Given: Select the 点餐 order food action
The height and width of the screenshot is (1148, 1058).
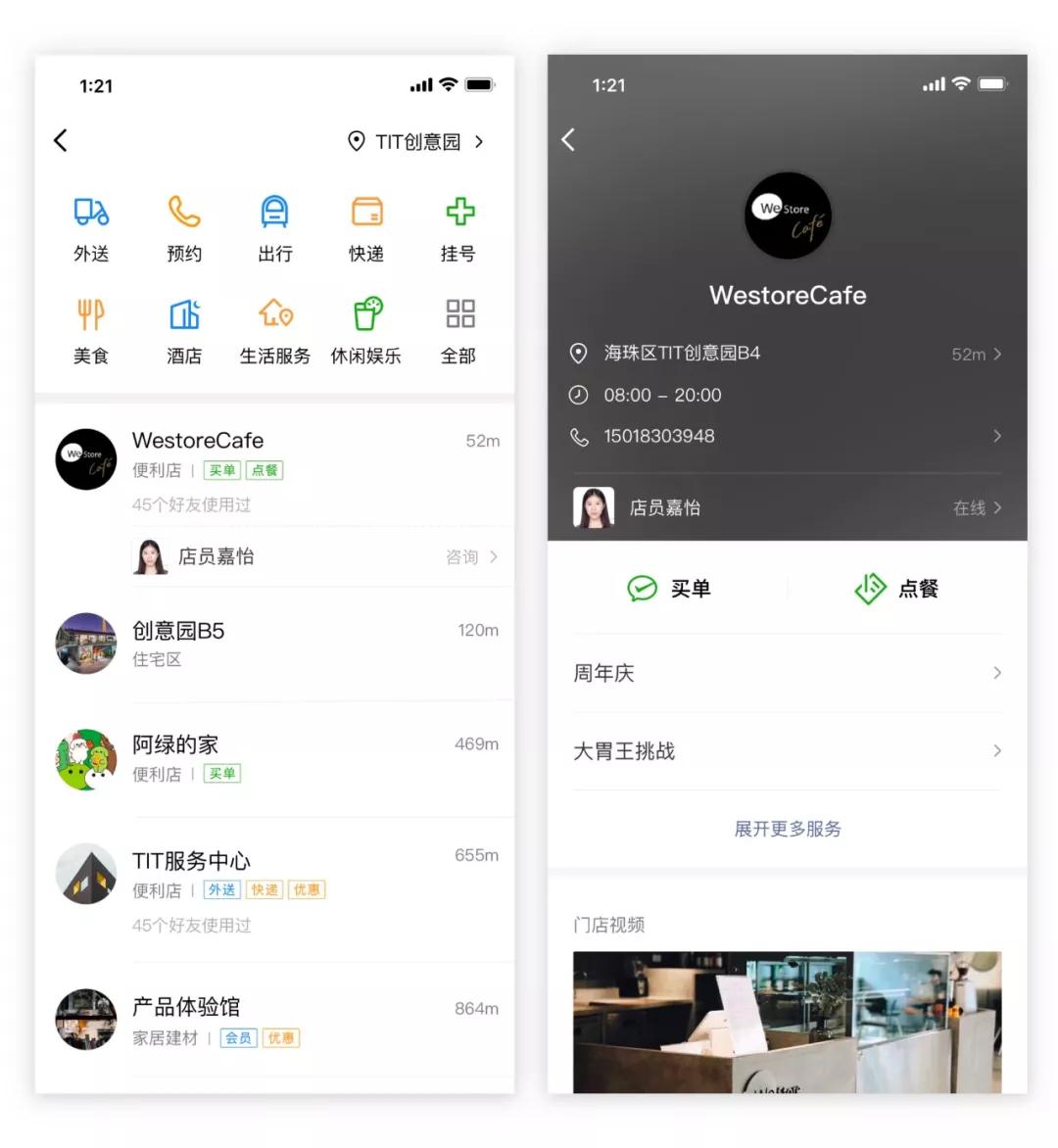Looking at the screenshot, I should 898,589.
